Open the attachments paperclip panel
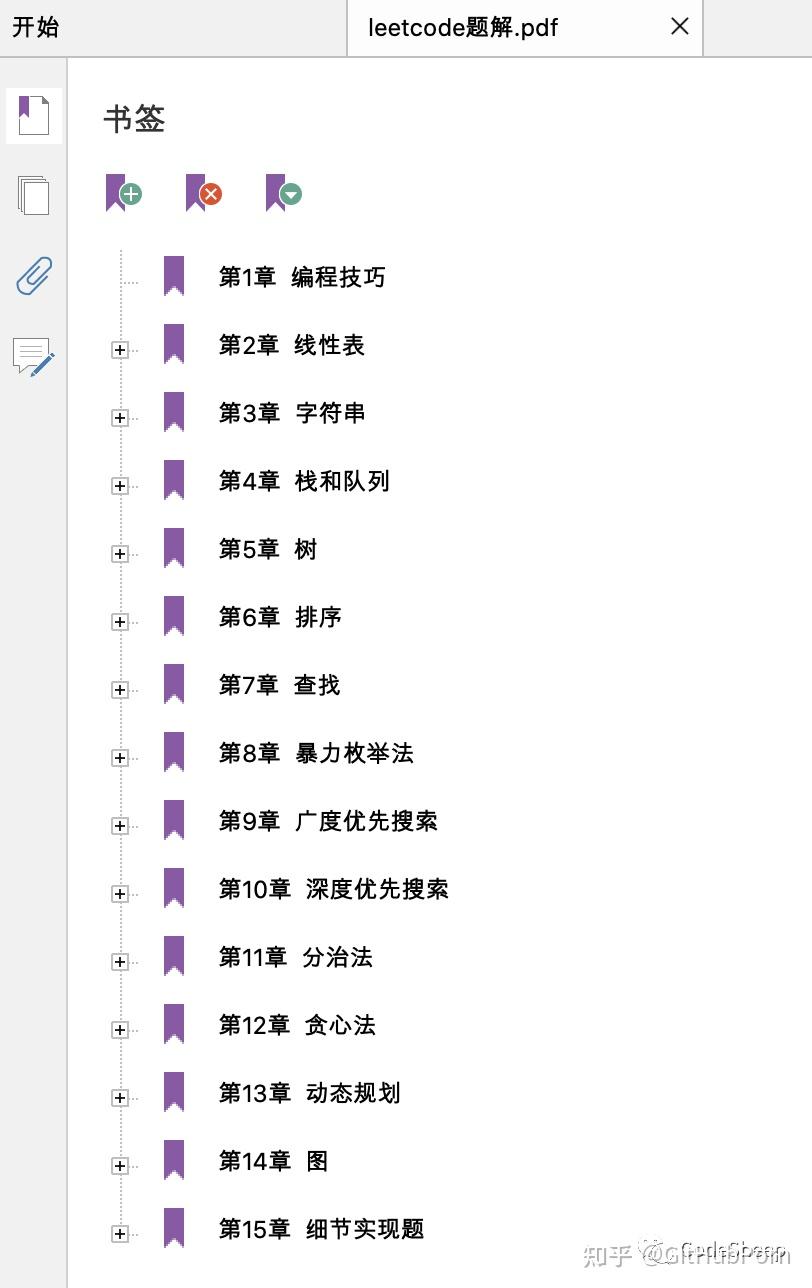The height and width of the screenshot is (1288, 812). (x=34, y=275)
